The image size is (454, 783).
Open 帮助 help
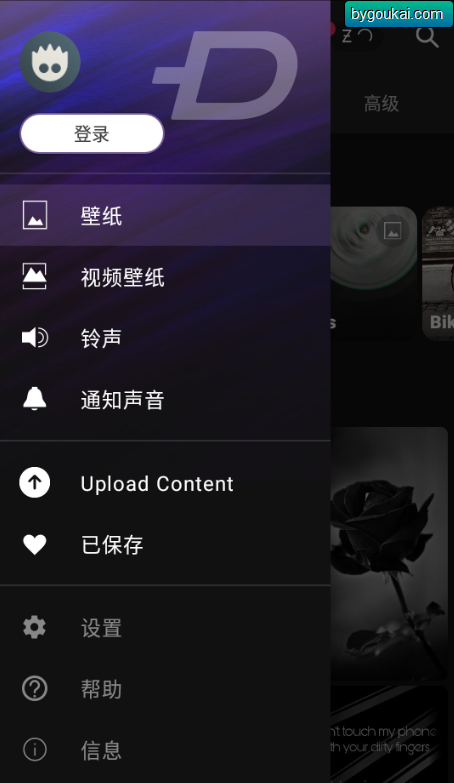click(165, 689)
